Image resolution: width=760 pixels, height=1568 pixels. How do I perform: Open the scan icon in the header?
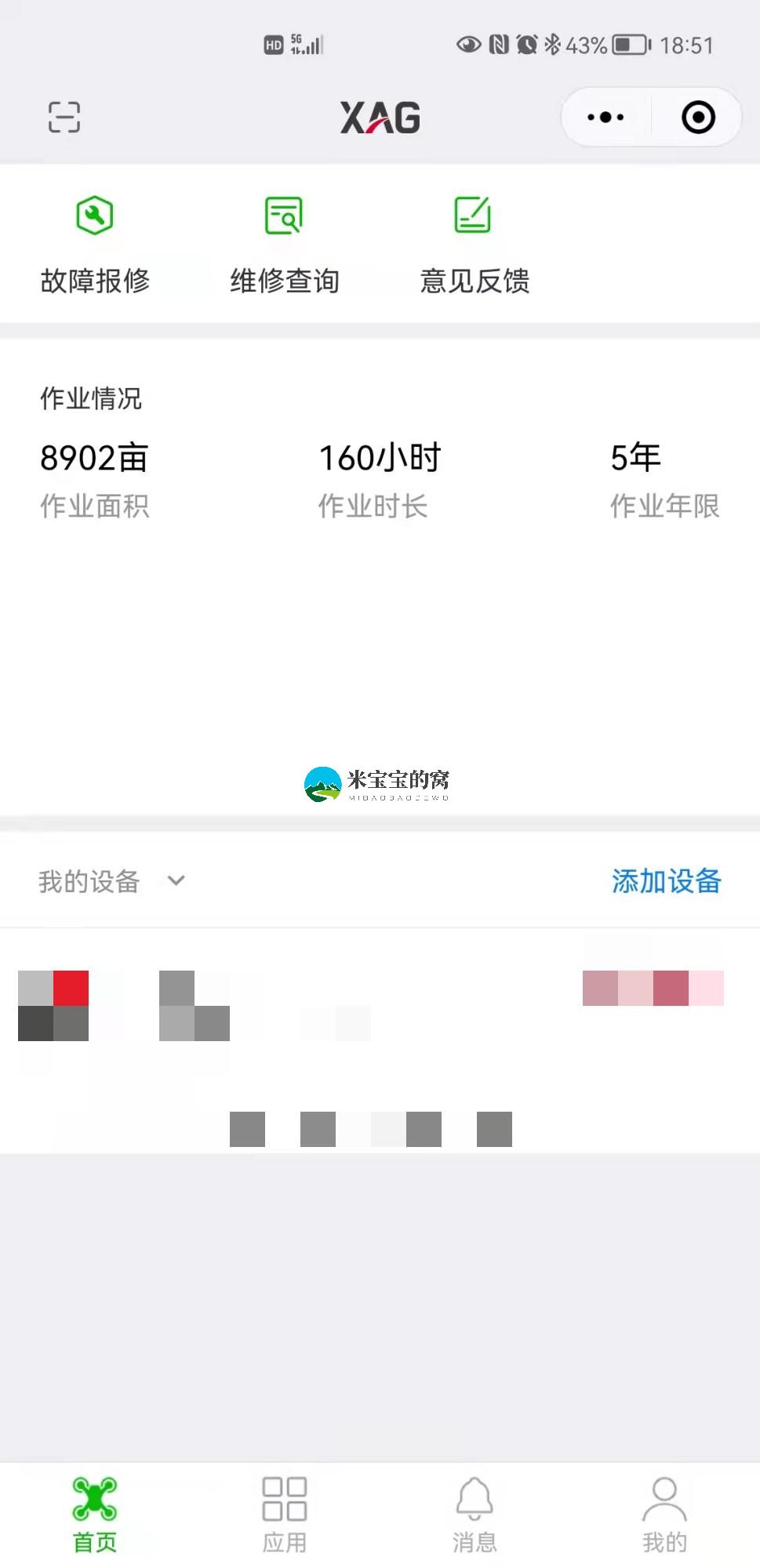point(64,118)
